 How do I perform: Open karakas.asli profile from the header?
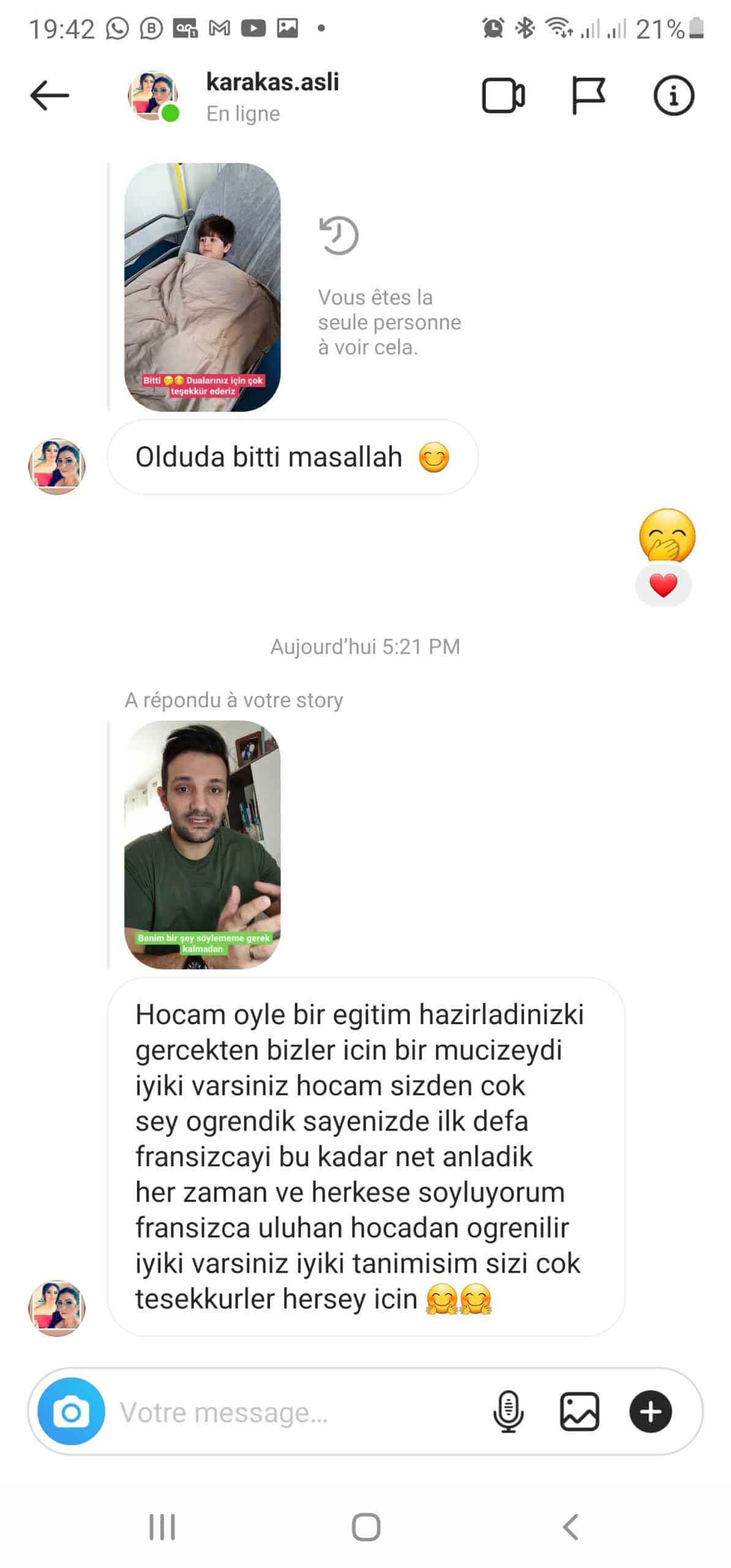[272, 83]
